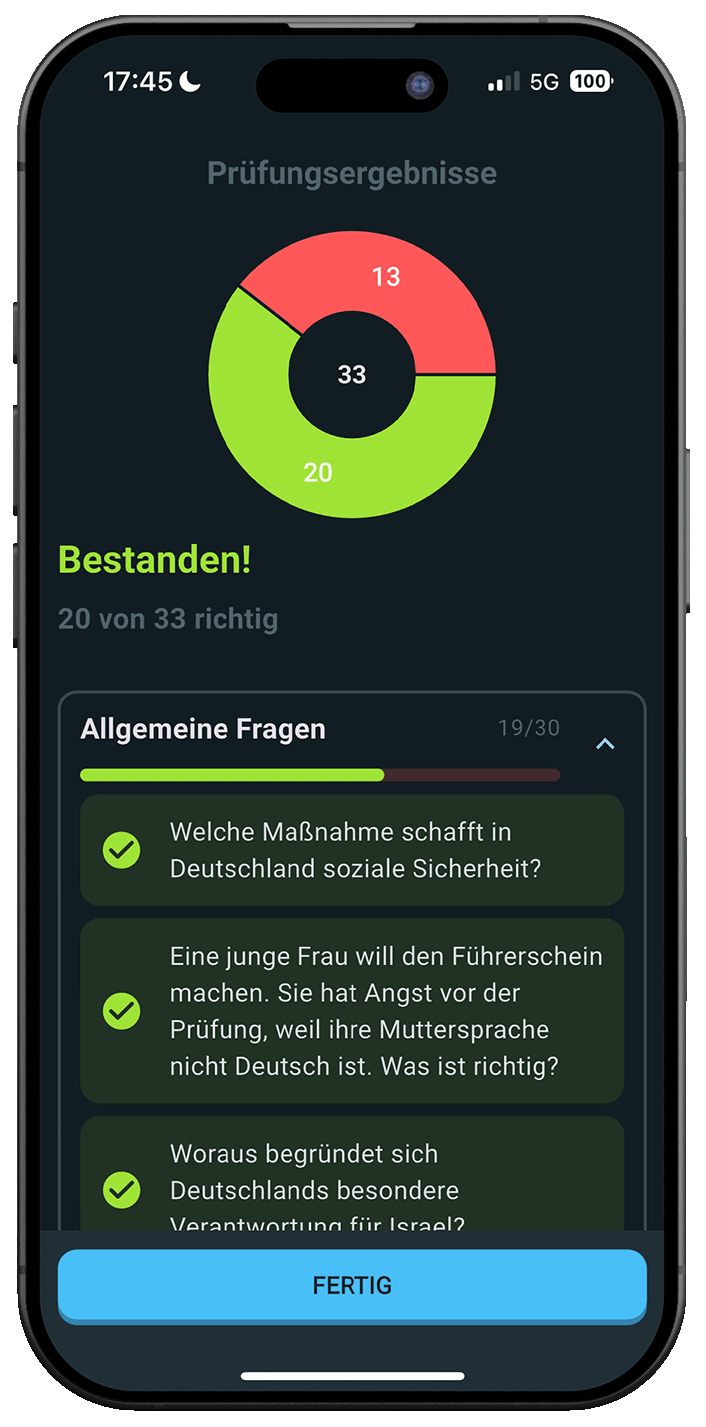This screenshot has width=706, height=1427.
Task: Collapse the Allgemeine Fragen section
Action: (x=605, y=744)
